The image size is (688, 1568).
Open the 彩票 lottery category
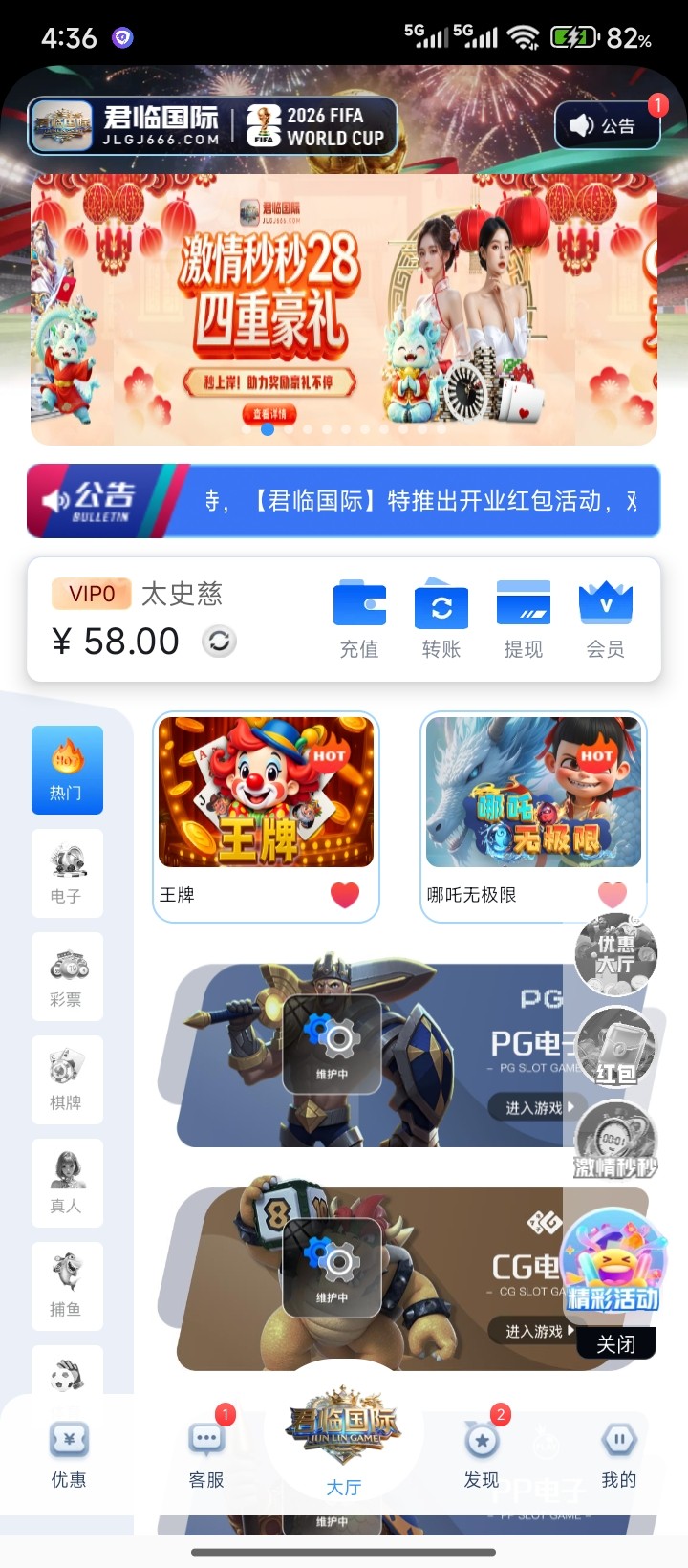point(66,976)
